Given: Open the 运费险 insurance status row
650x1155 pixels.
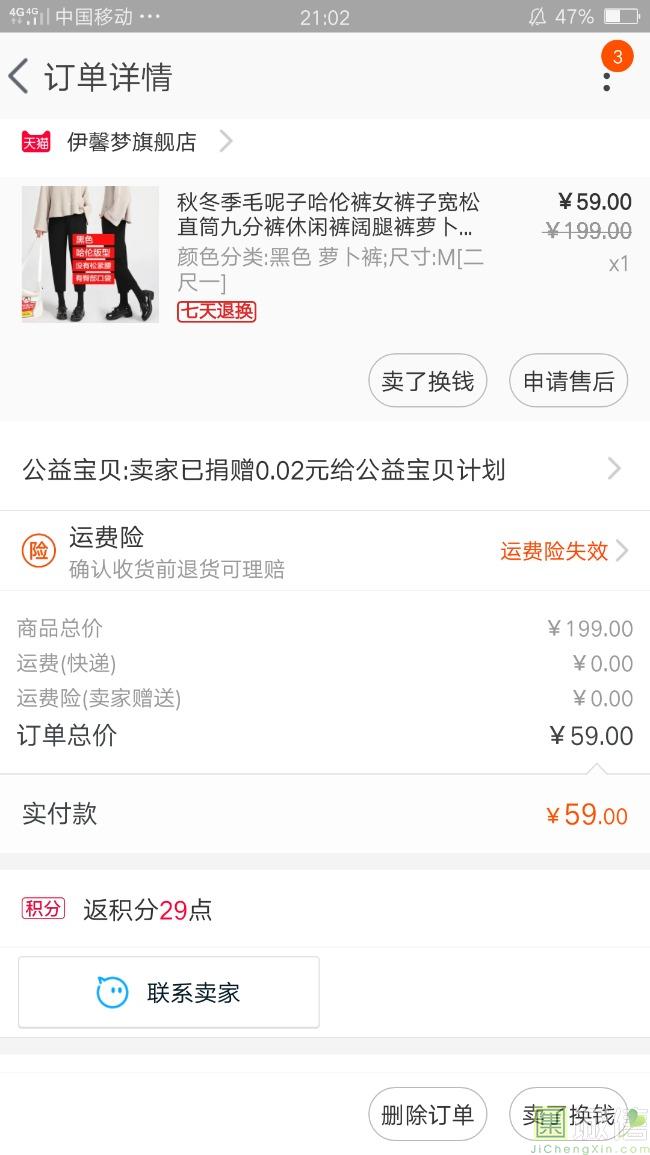Looking at the screenshot, I should pos(325,551).
